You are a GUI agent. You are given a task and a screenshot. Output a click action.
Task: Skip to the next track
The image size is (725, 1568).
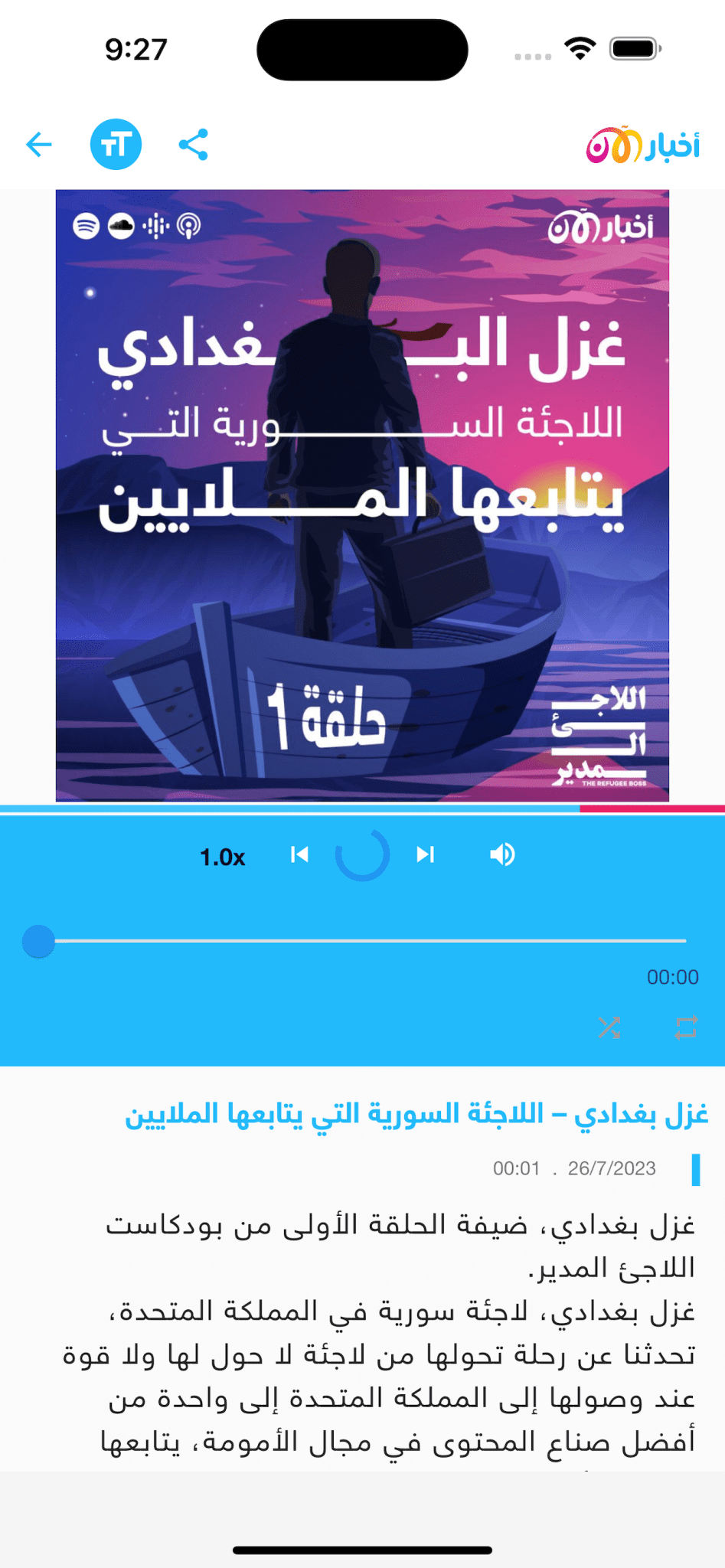pos(426,854)
